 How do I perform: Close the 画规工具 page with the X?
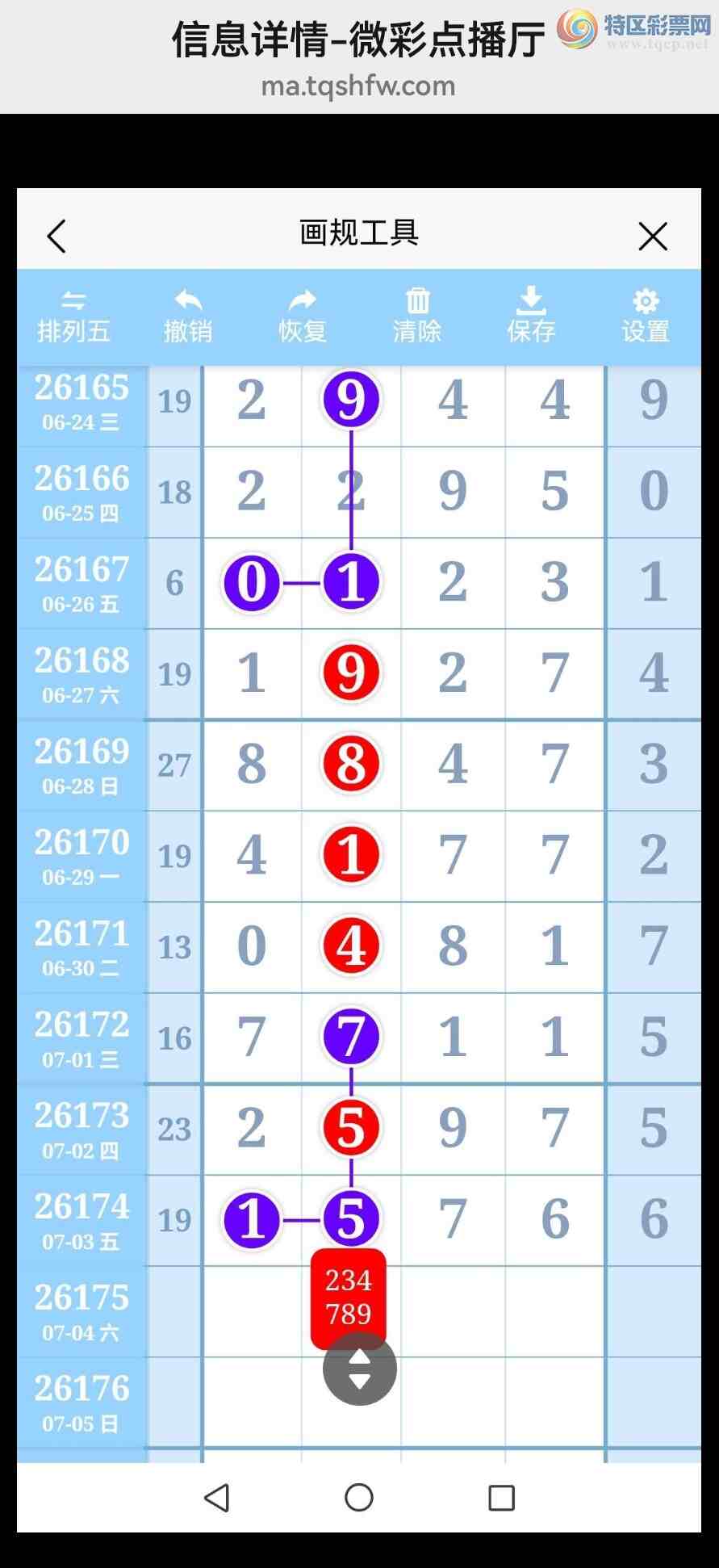(652, 237)
